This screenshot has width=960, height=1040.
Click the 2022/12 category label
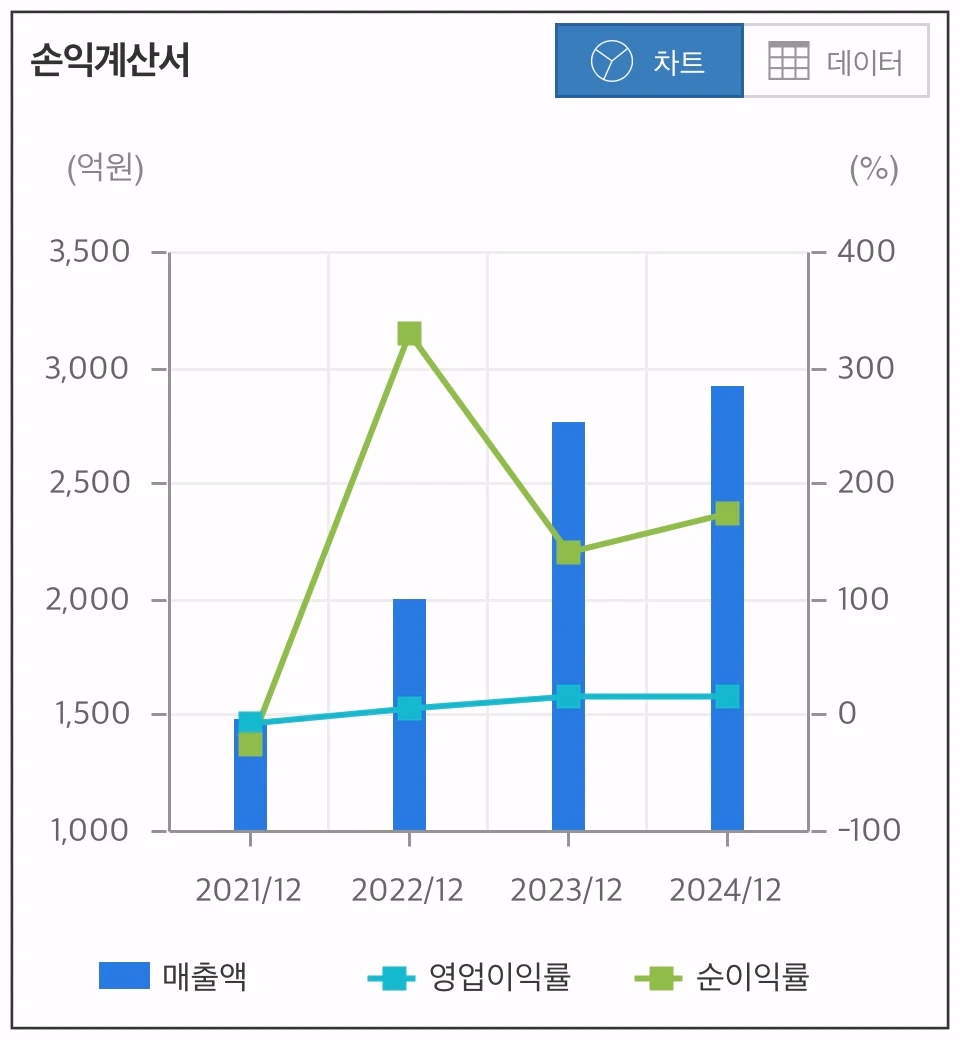[407, 889]
